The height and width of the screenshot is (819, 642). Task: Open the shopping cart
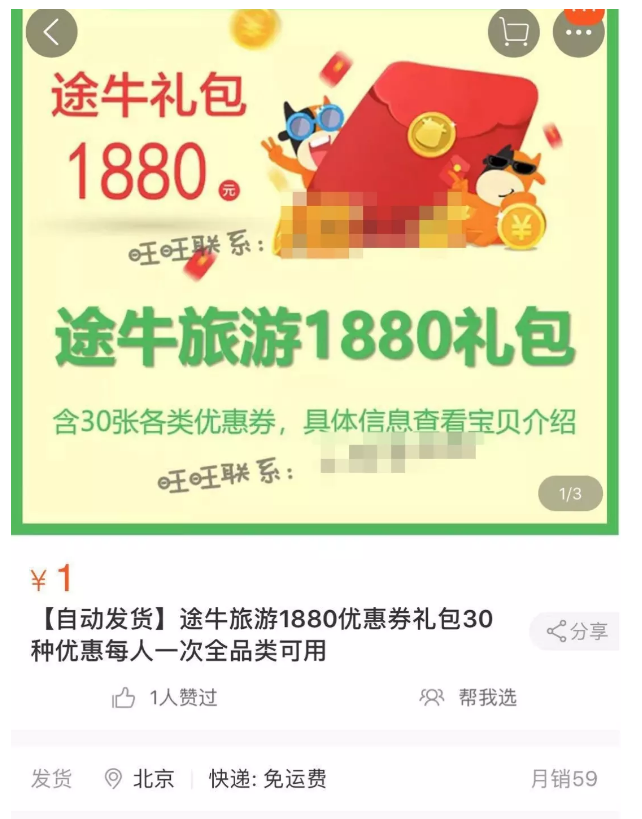click(x=513, y=32)
